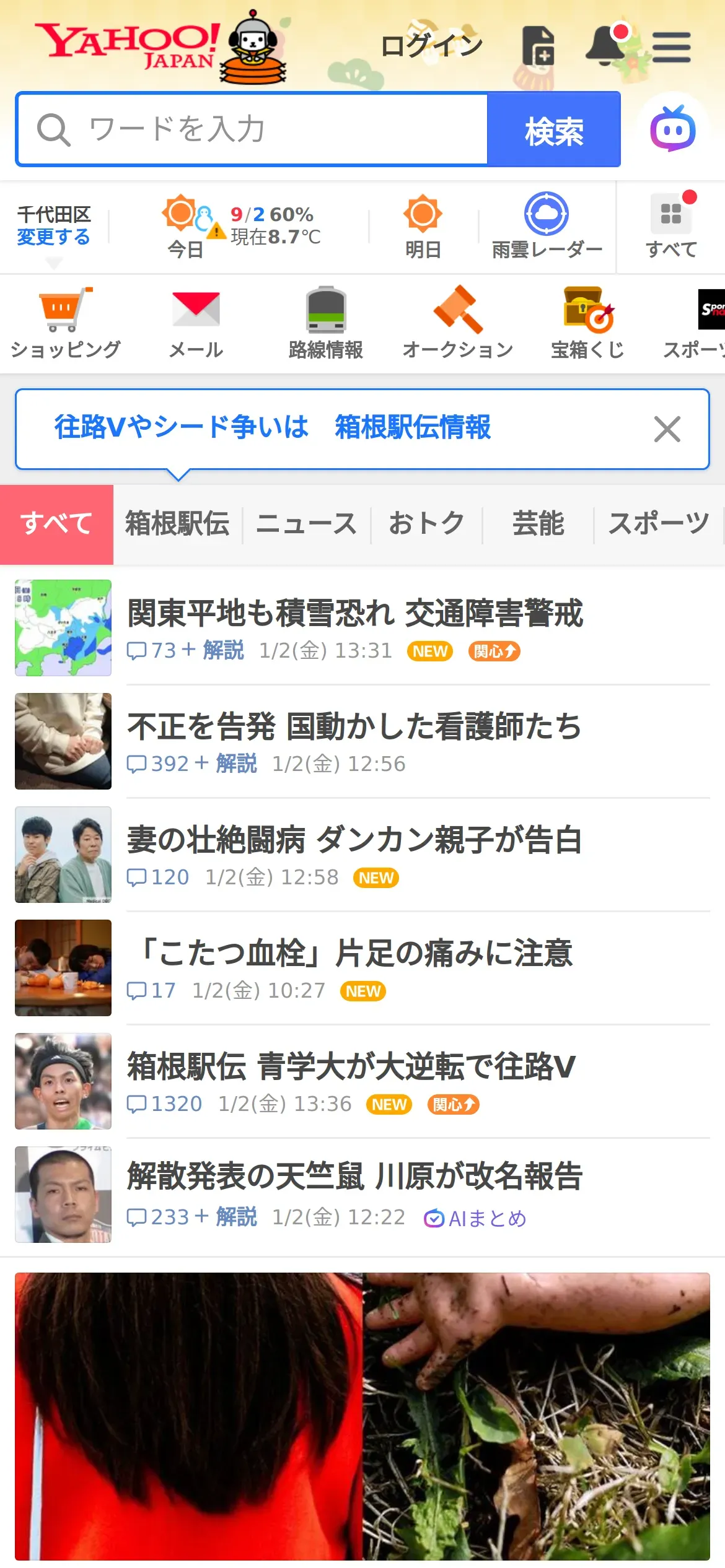Open ショッピング service
Screen dimensions: 725x1568
[65, 323]
